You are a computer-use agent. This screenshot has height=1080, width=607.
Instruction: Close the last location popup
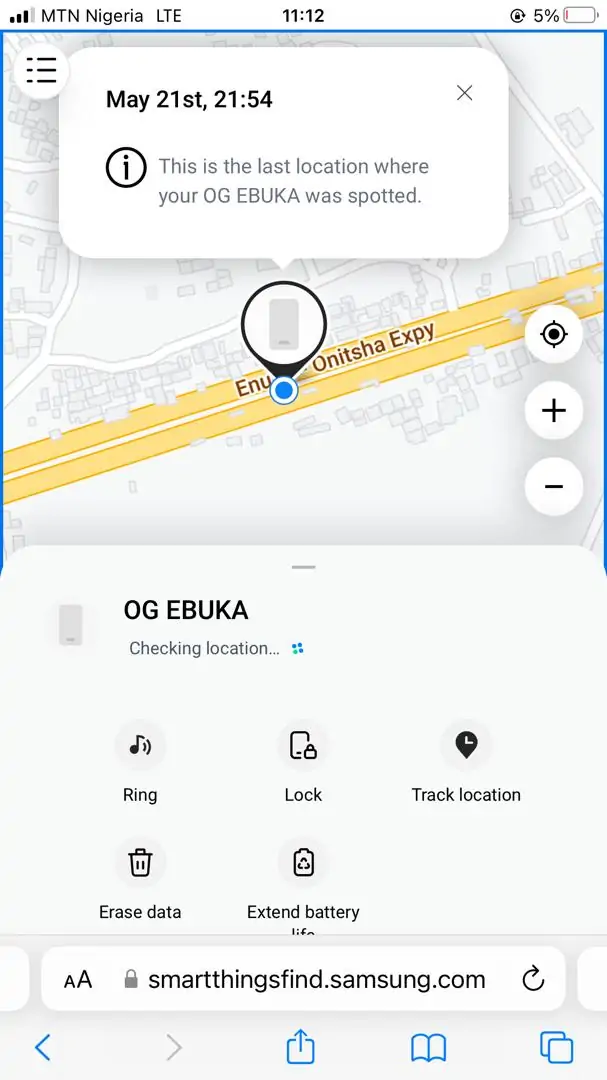click(464, 93)
